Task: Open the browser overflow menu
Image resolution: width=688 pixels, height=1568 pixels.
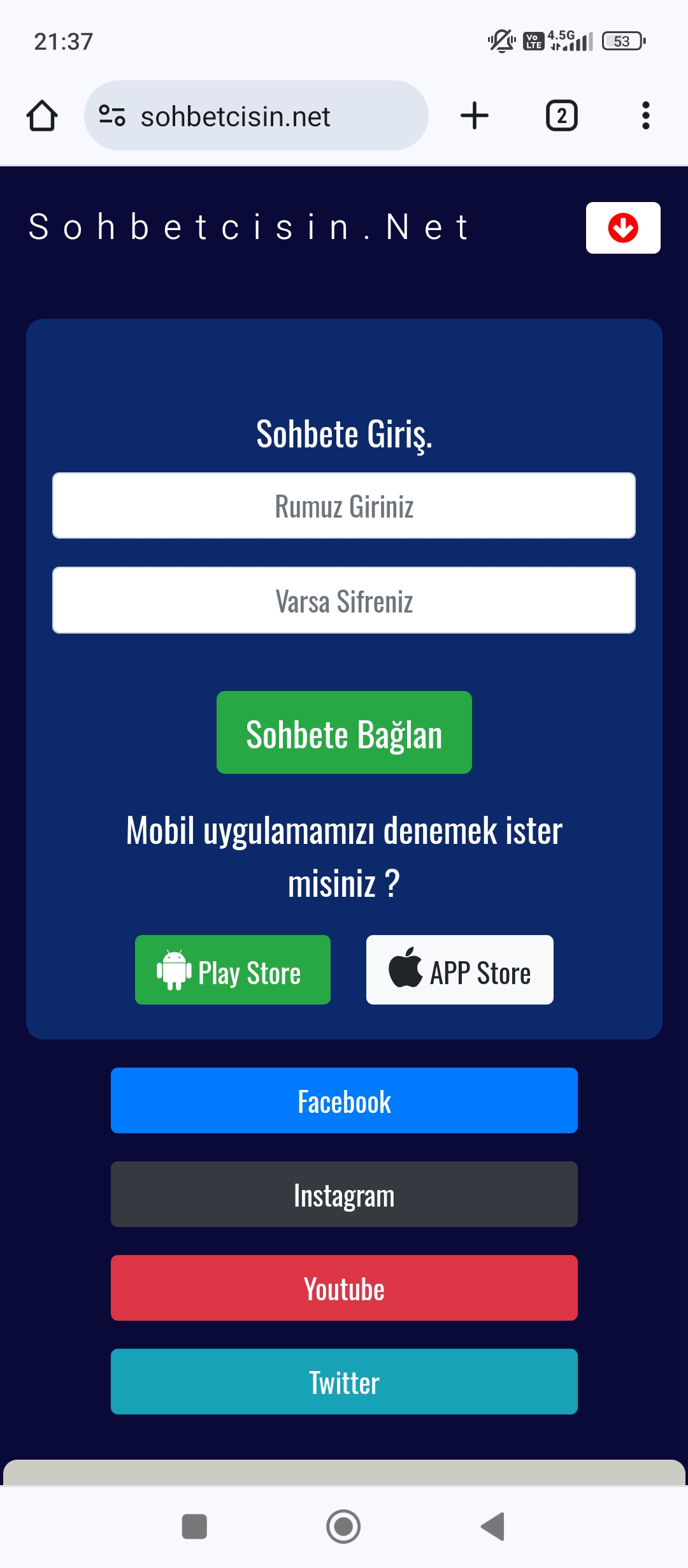Action: click(645, 116)
